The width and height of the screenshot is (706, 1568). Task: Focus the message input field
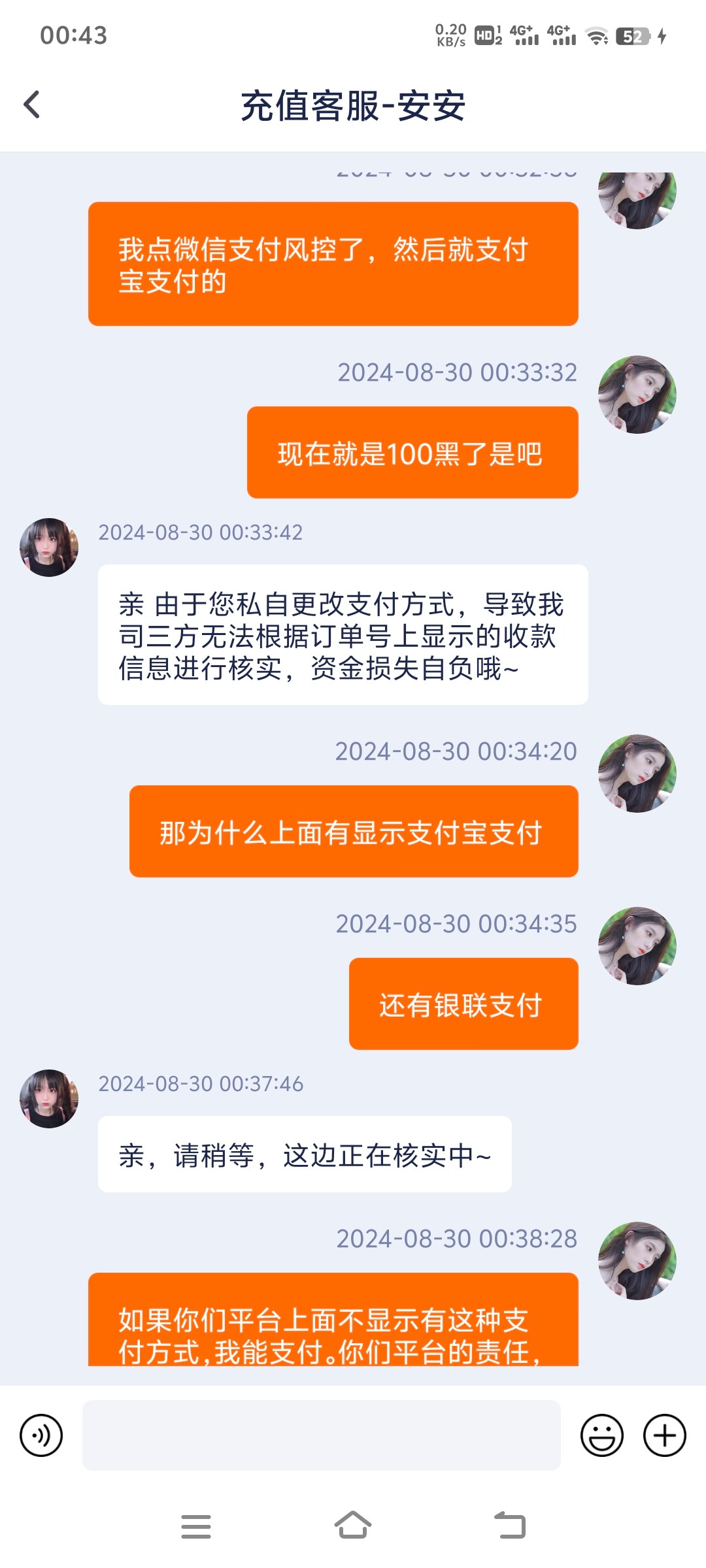[x=321, y=1435]
